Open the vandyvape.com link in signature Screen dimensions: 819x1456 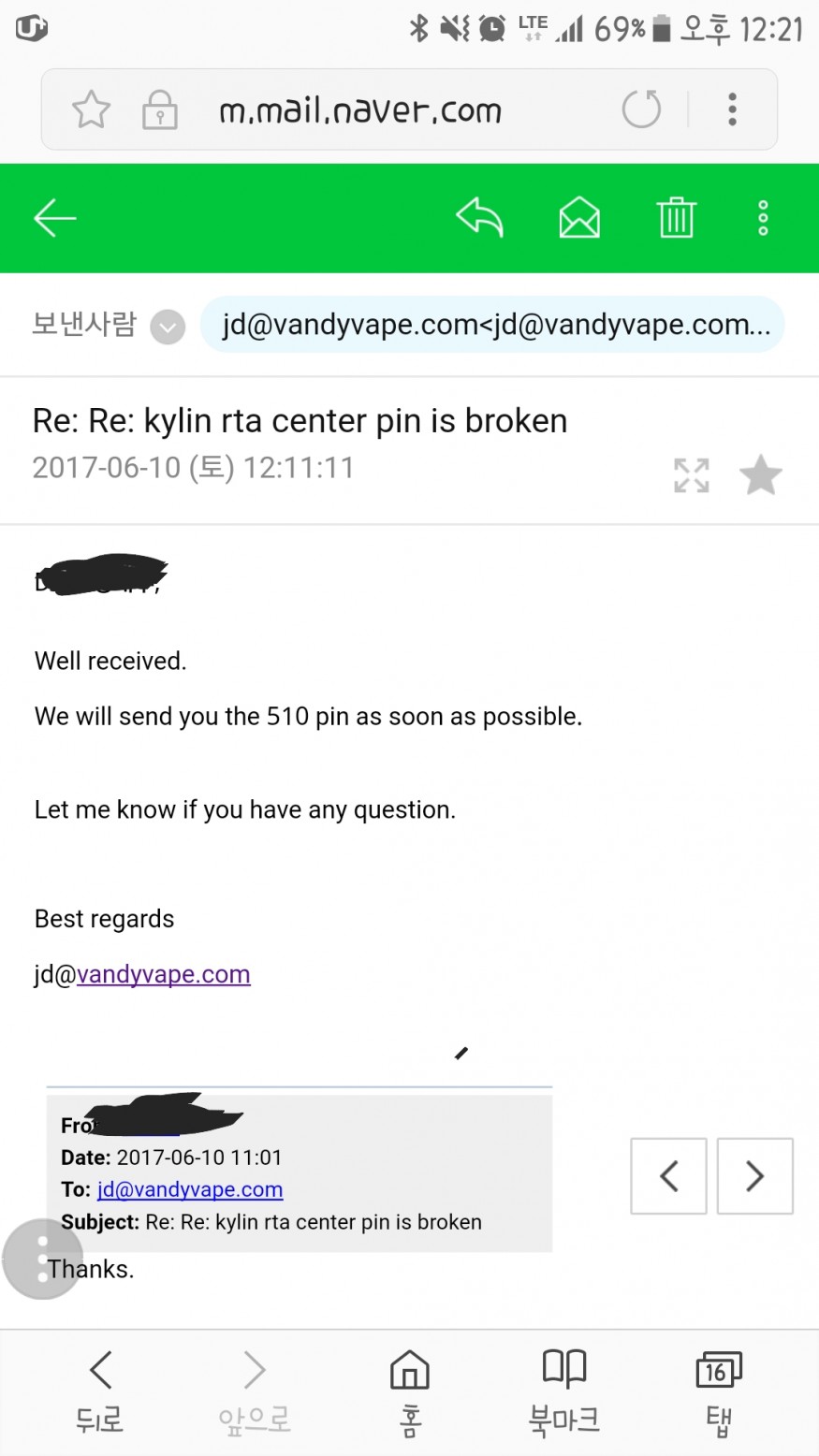[163, 974]
